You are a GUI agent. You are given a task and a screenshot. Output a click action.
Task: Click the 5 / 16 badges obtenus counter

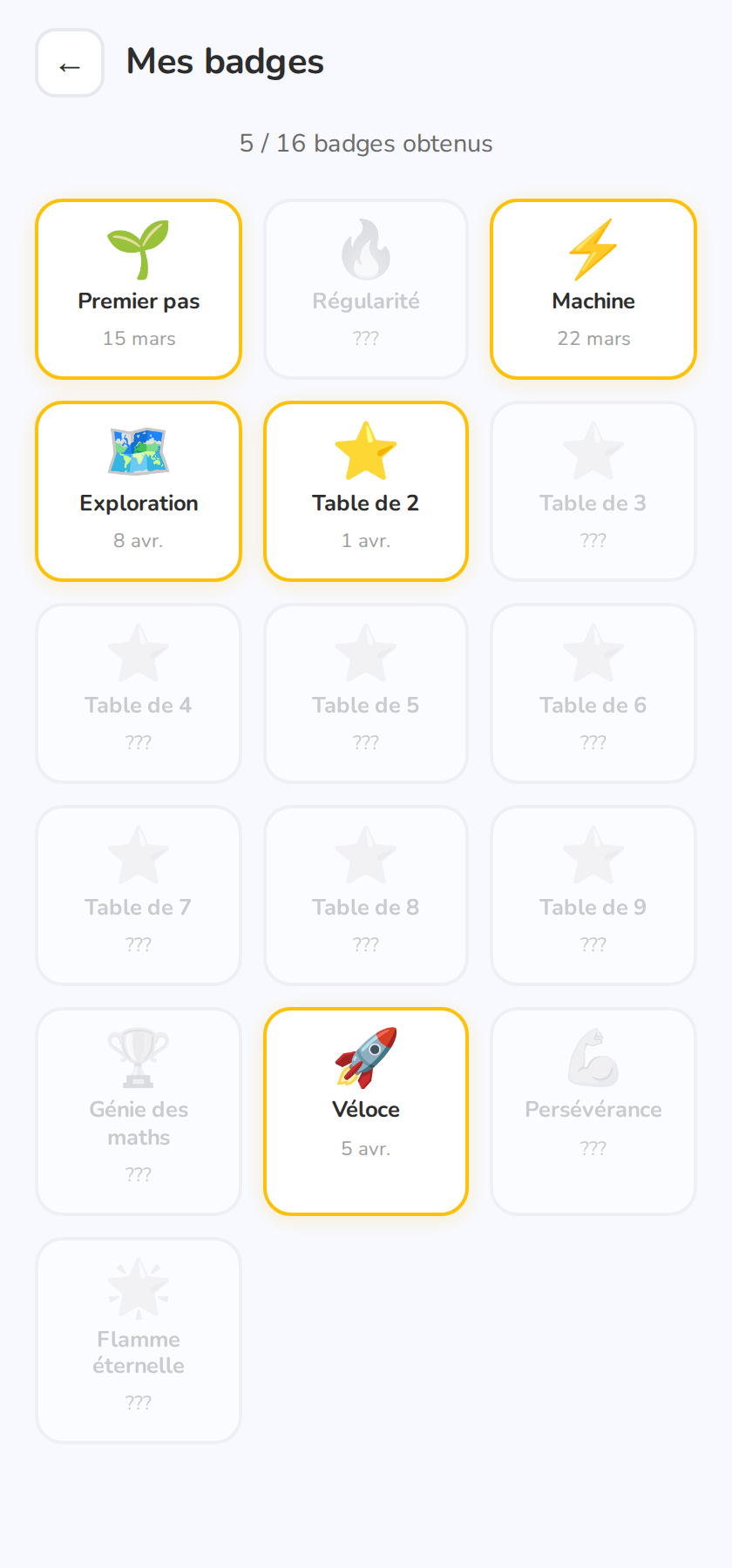click(366, 144)
